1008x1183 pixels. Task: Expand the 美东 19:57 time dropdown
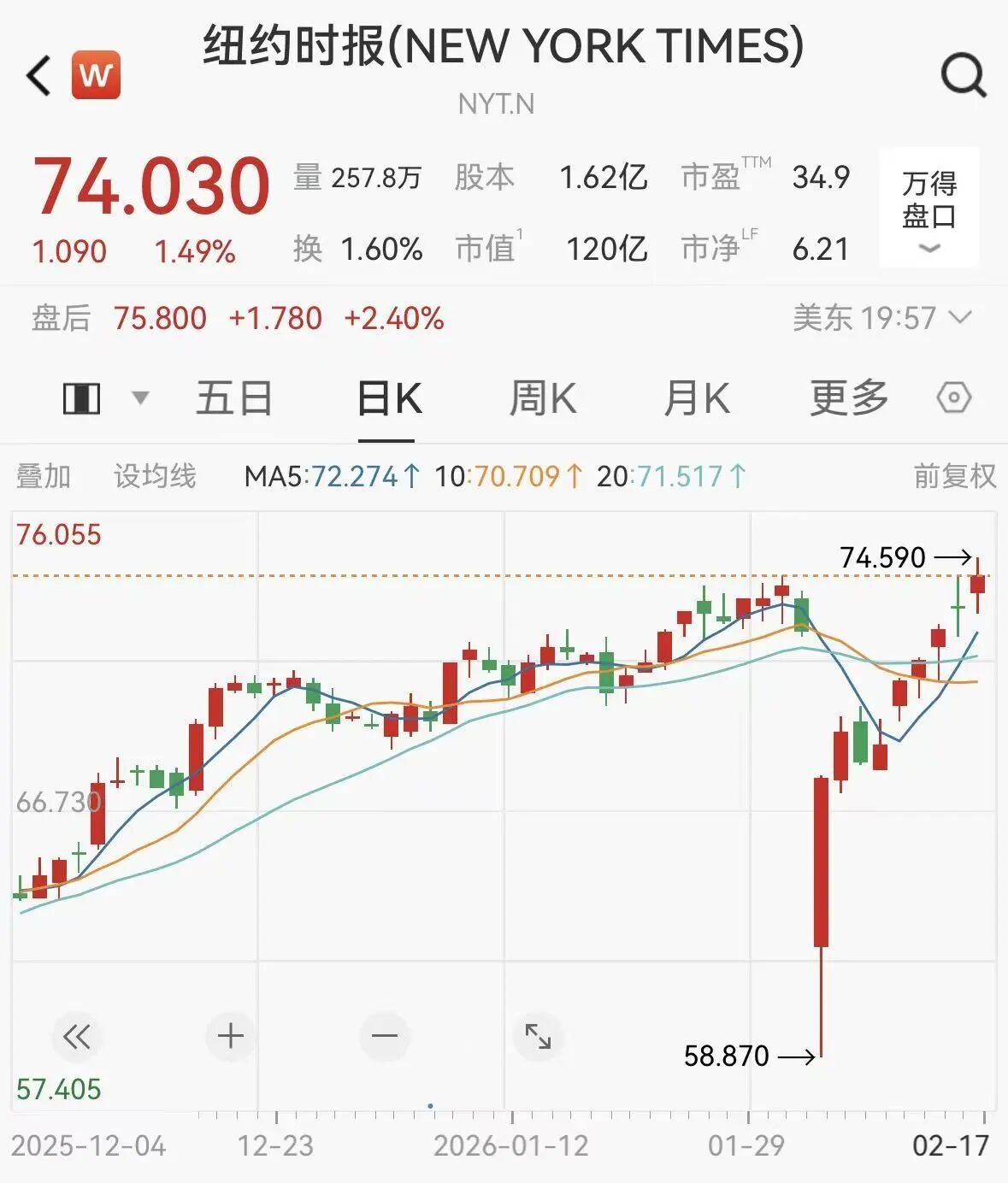[x=881, y=319]
